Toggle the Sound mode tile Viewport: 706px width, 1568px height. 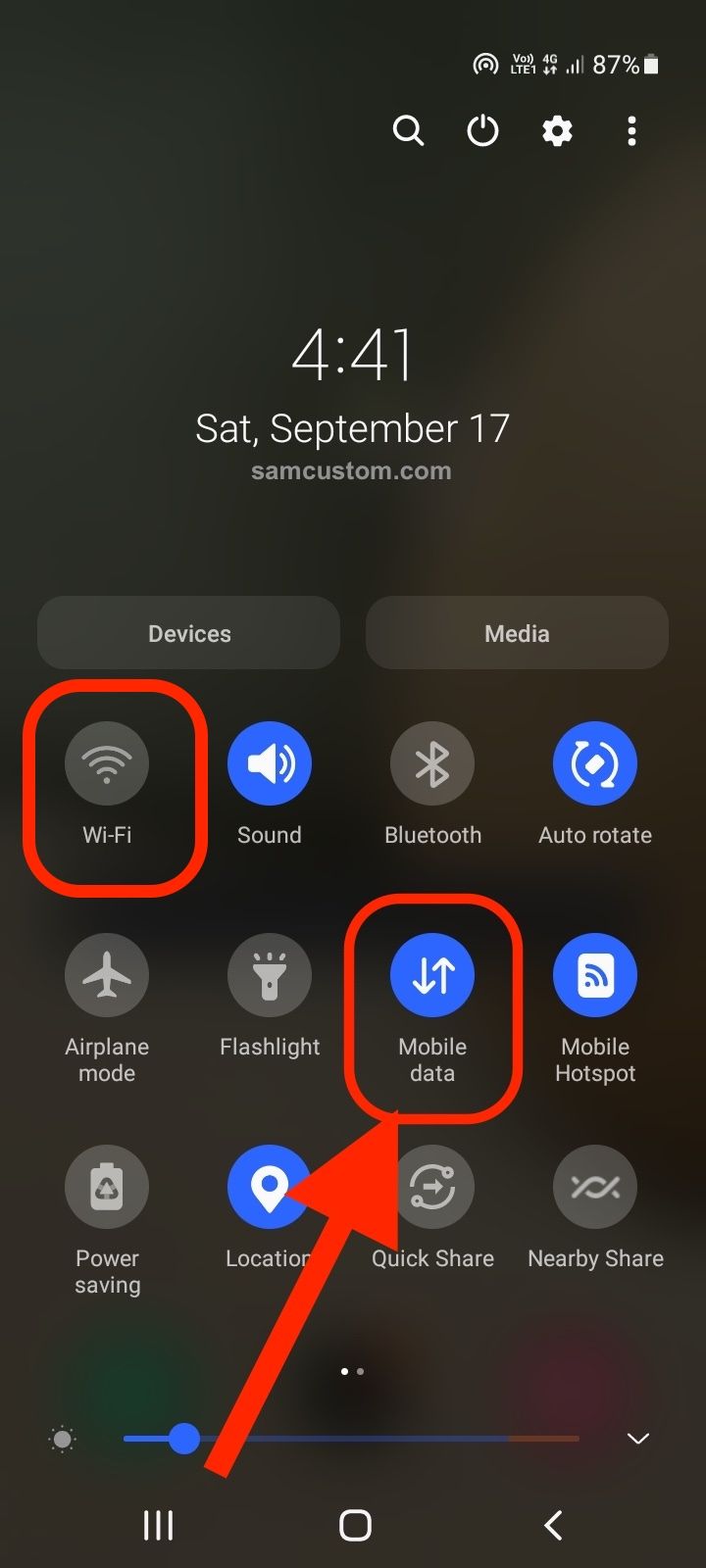click(x=270, y=763)
